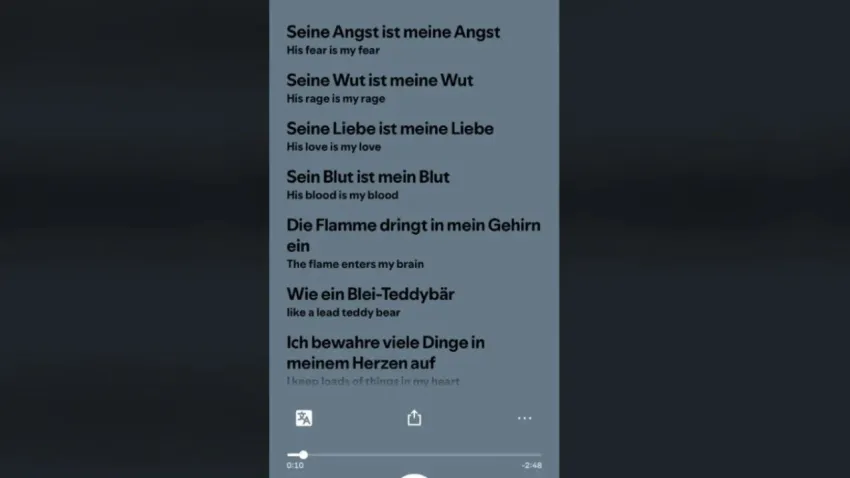Tap the playback progress slider
This screenshot has height=478, width=850.
pyautogui.click(x=414, y=455)
